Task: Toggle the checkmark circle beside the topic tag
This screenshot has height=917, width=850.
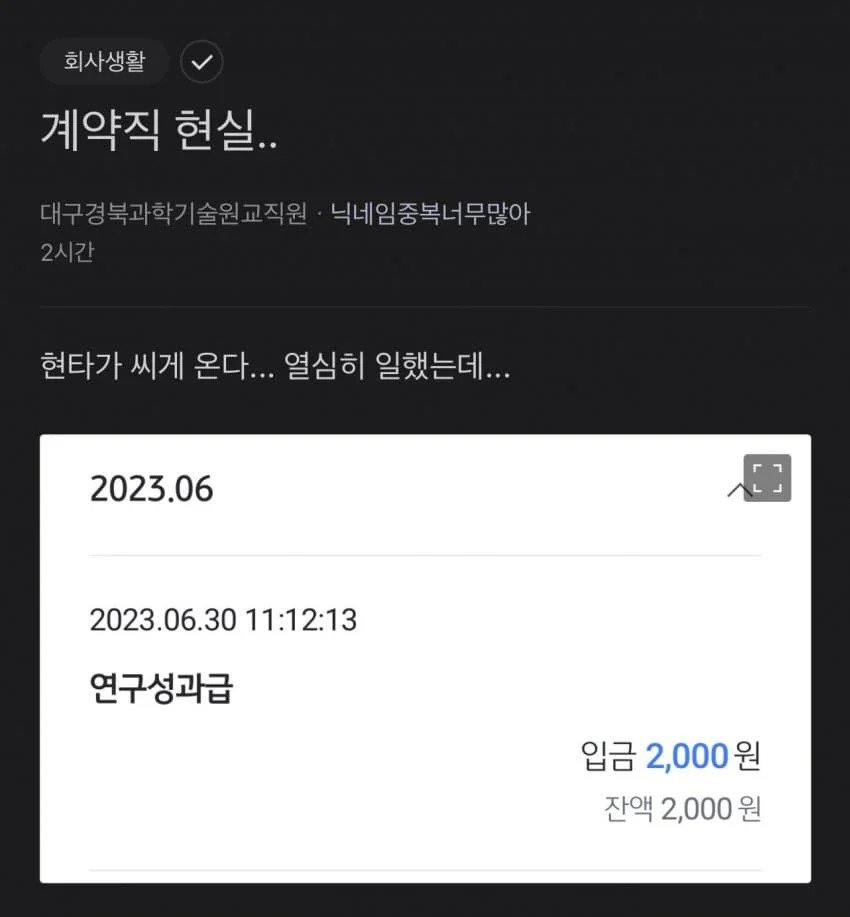Action: pyautogui.click(x=201, y=62)
